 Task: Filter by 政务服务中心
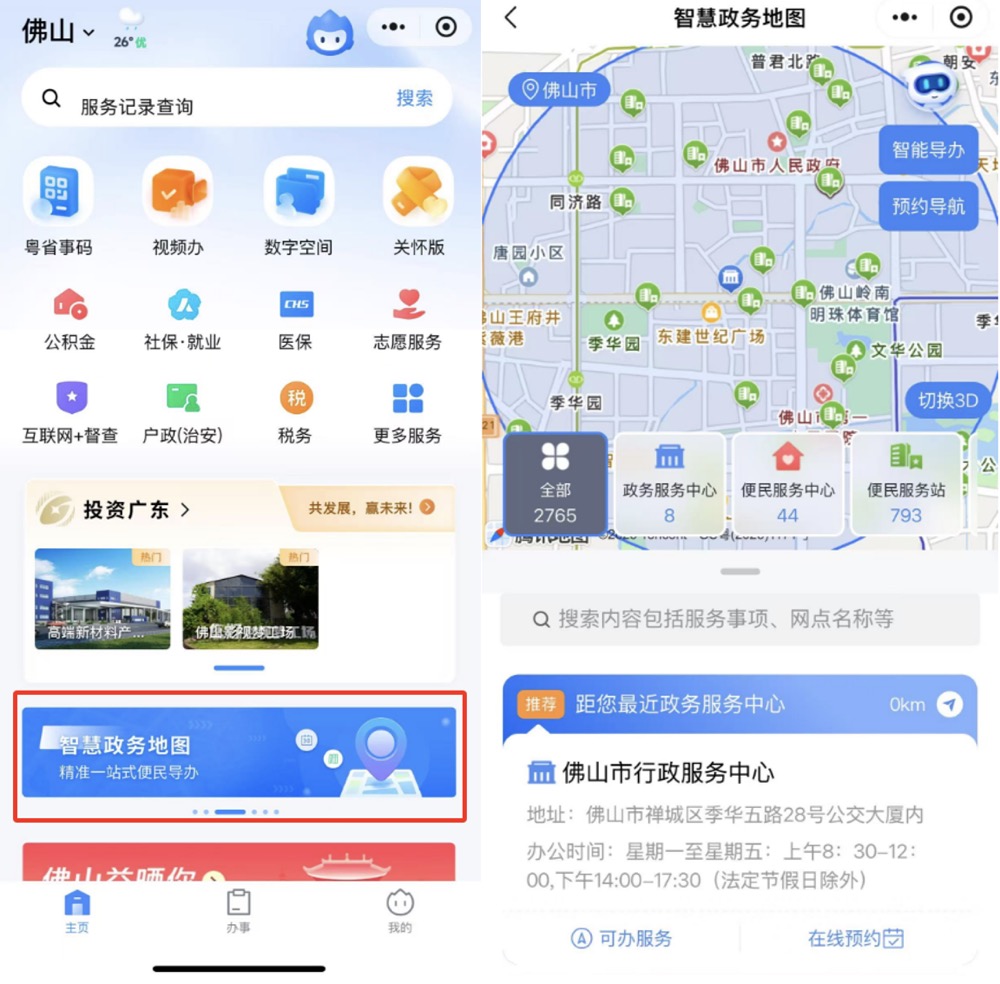click(x=669, y=485)
